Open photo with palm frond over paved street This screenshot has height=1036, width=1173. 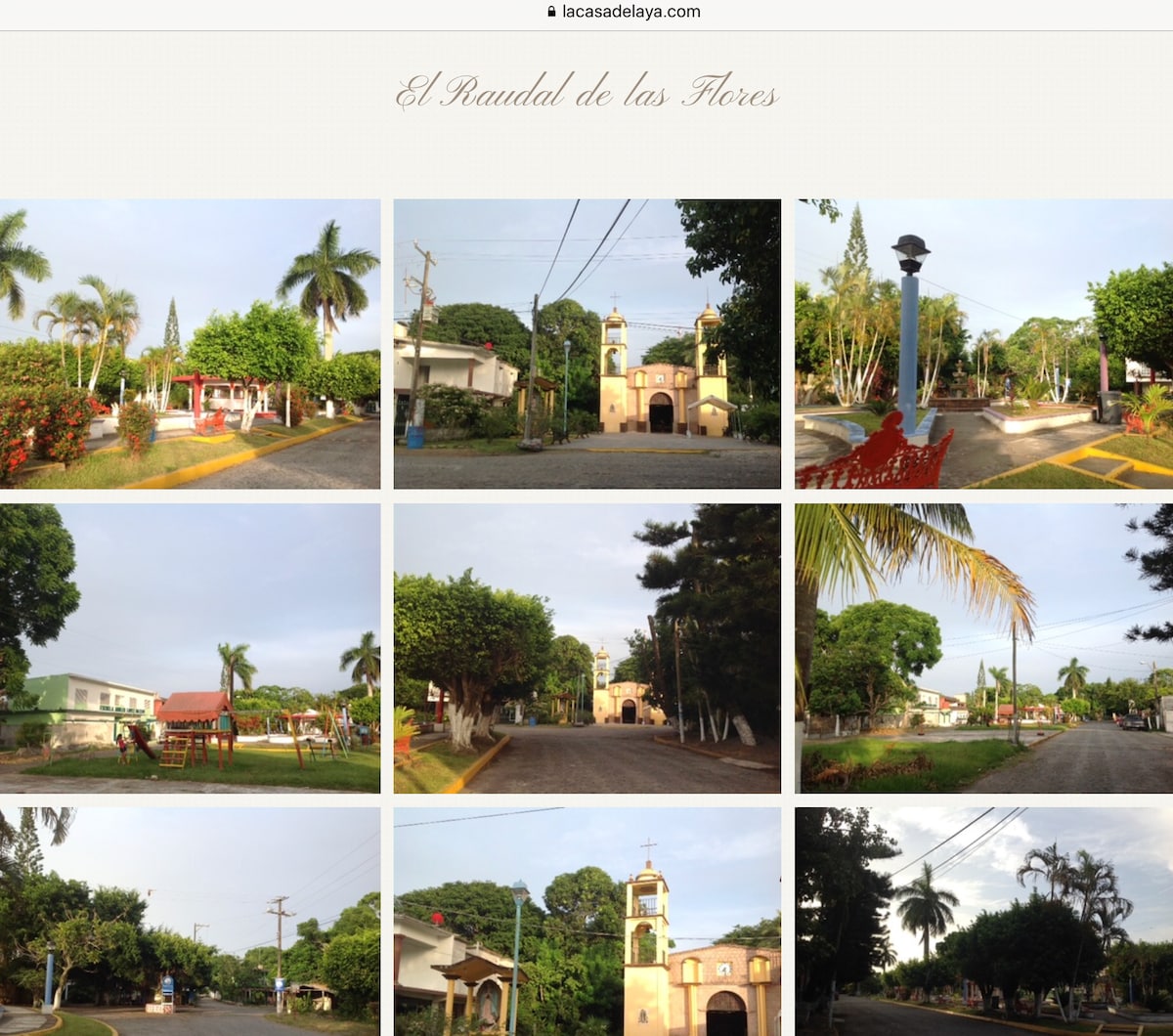983,648
